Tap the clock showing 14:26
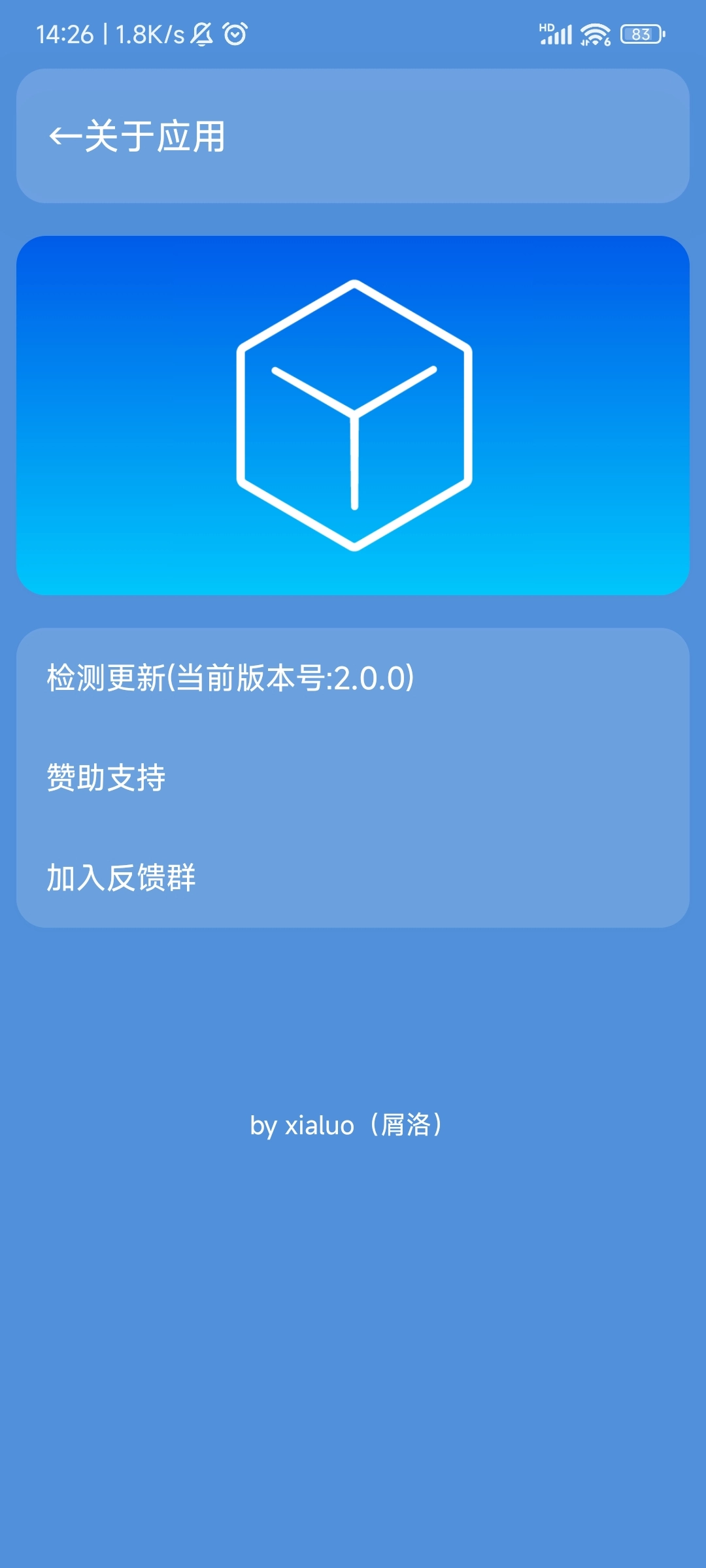The width and height of the screenshot is (706, 1568). point(65,33)
